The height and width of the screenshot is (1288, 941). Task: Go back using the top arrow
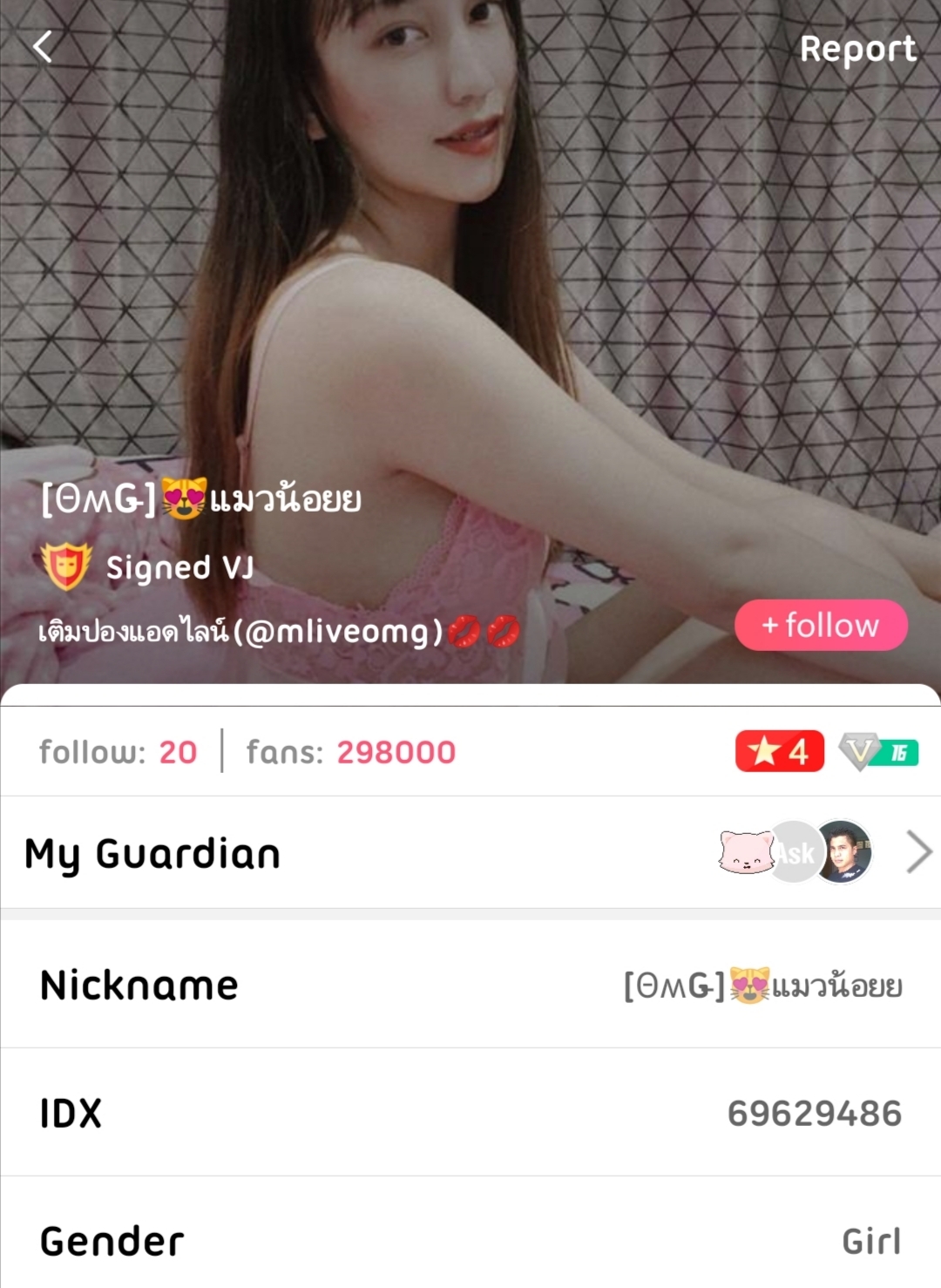pos(43,47)
